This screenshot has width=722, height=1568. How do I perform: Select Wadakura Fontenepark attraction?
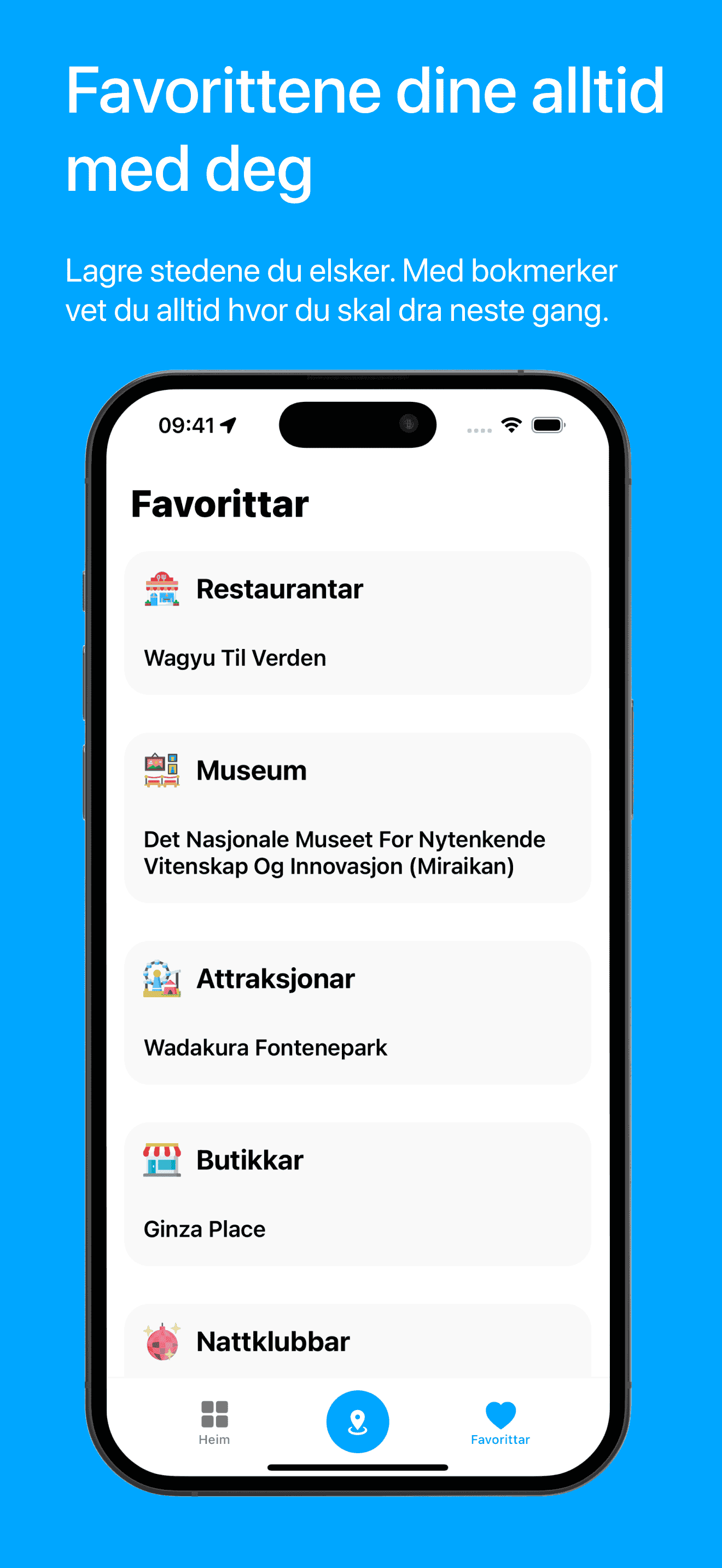coord(265,1048)
